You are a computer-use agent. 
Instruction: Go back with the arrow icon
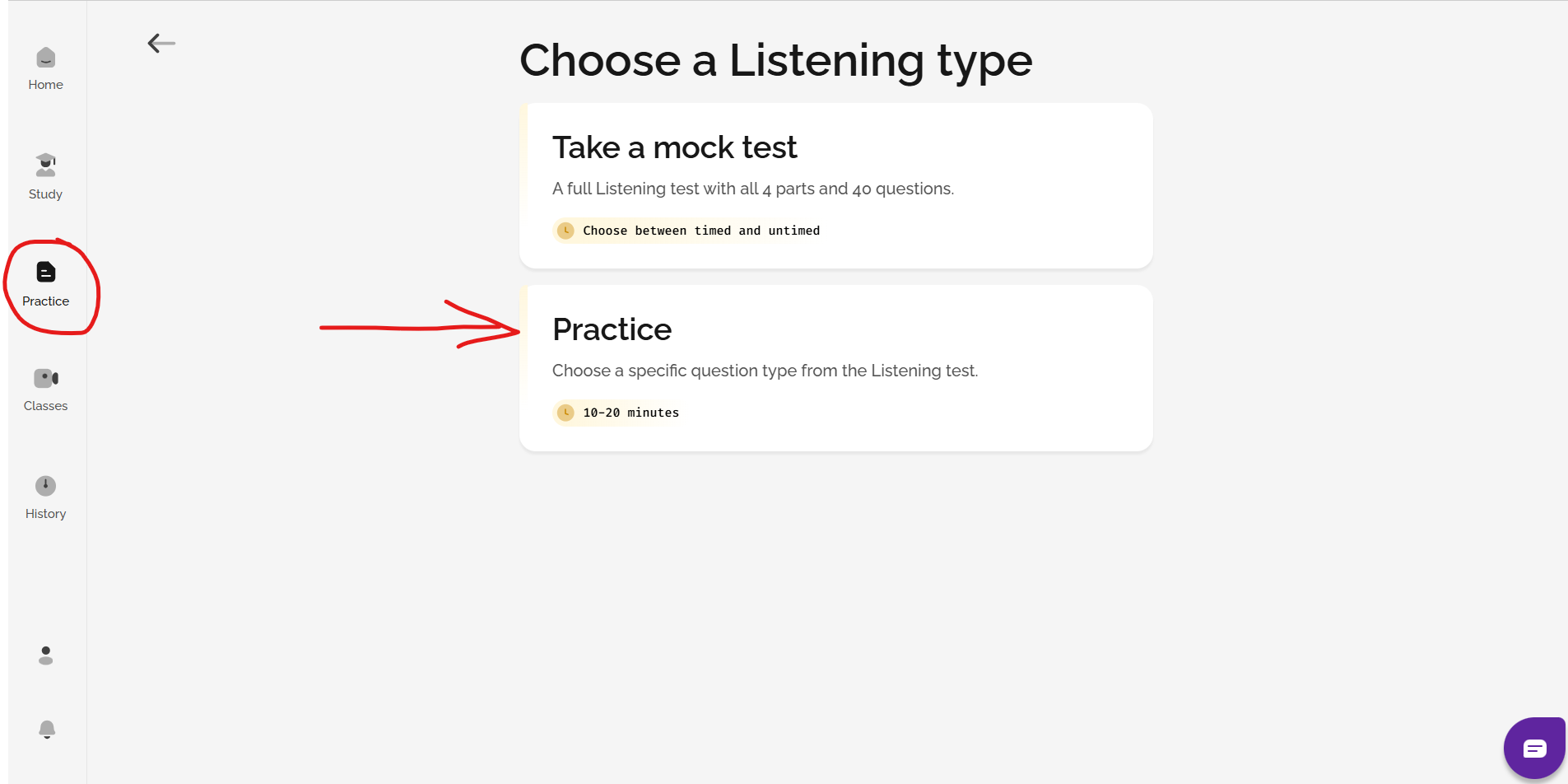[x=161, y=43]
